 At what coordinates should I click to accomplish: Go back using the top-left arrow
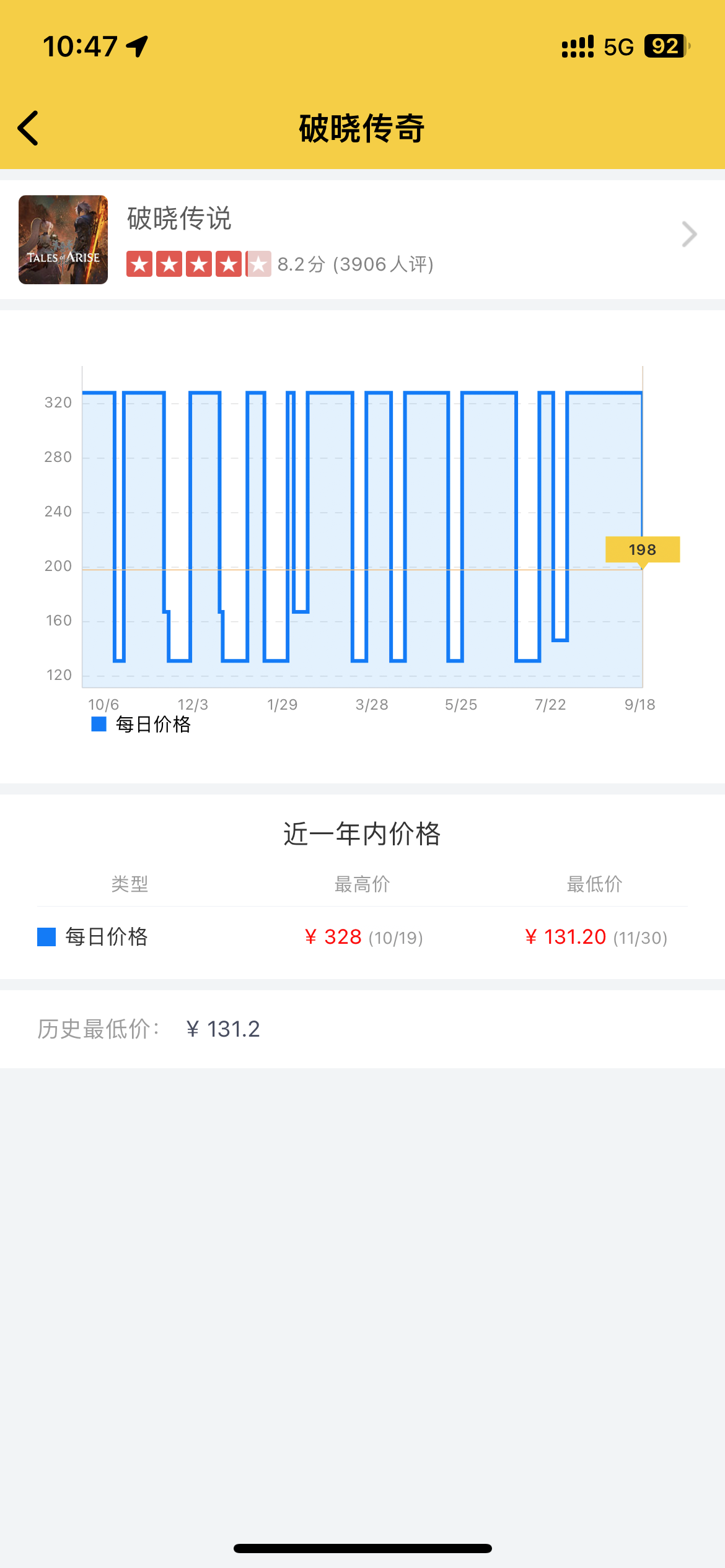tap(29, 128)
